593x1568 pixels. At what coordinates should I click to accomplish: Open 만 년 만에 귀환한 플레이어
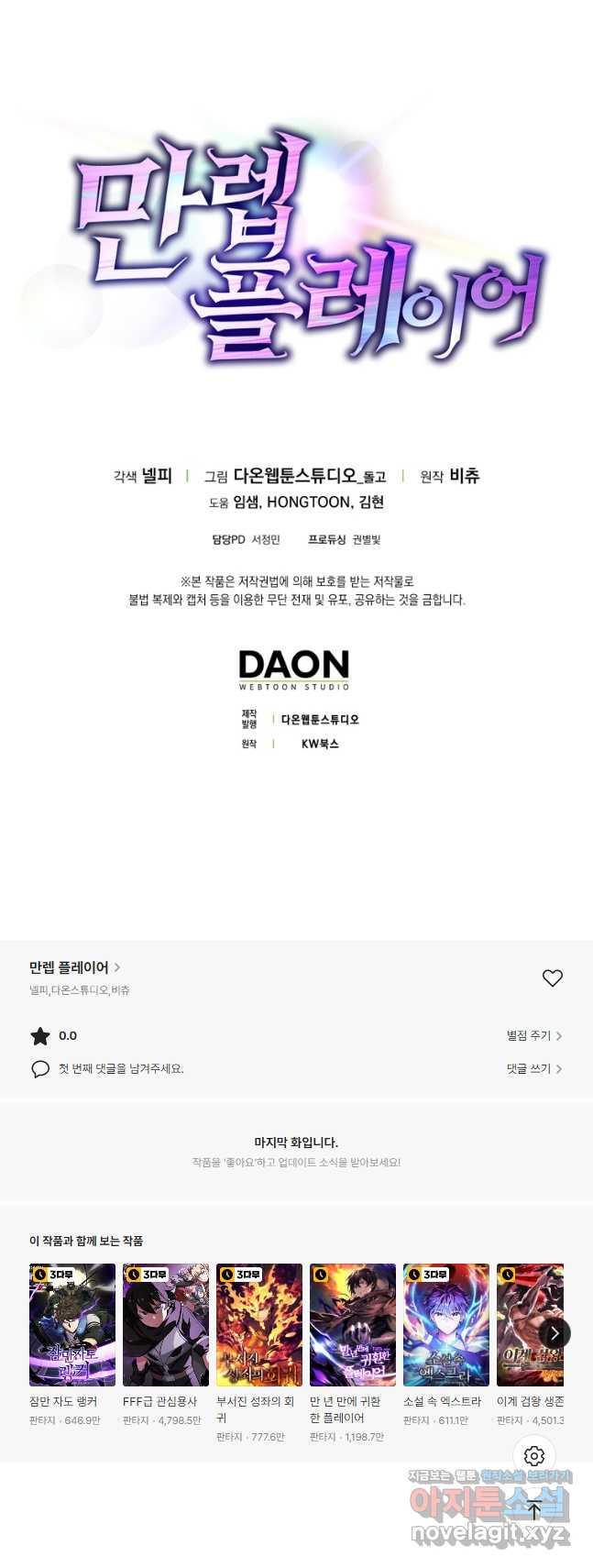tap(353, 1324)
